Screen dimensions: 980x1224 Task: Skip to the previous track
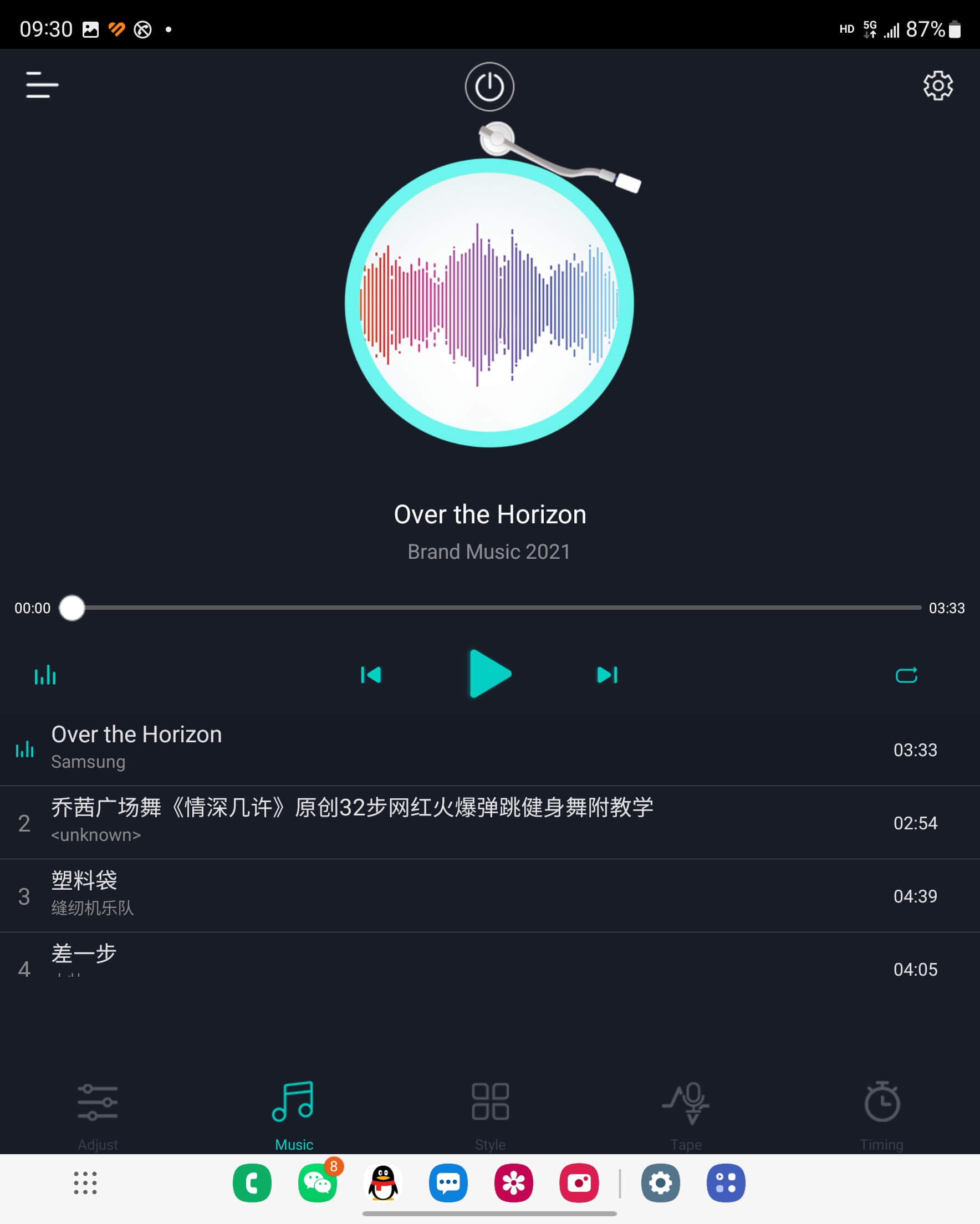point(371,675)
